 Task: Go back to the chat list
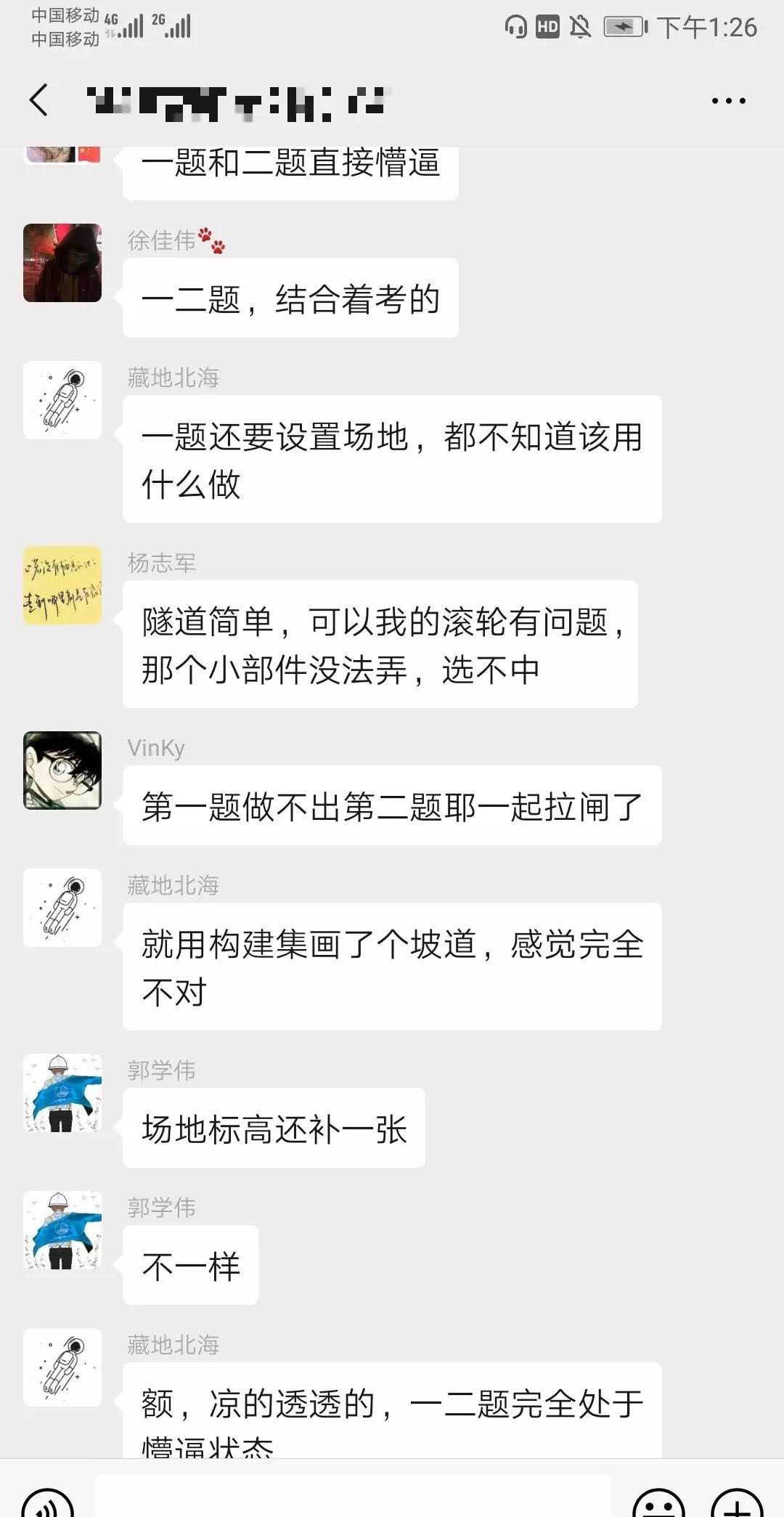tap(39, 100)
